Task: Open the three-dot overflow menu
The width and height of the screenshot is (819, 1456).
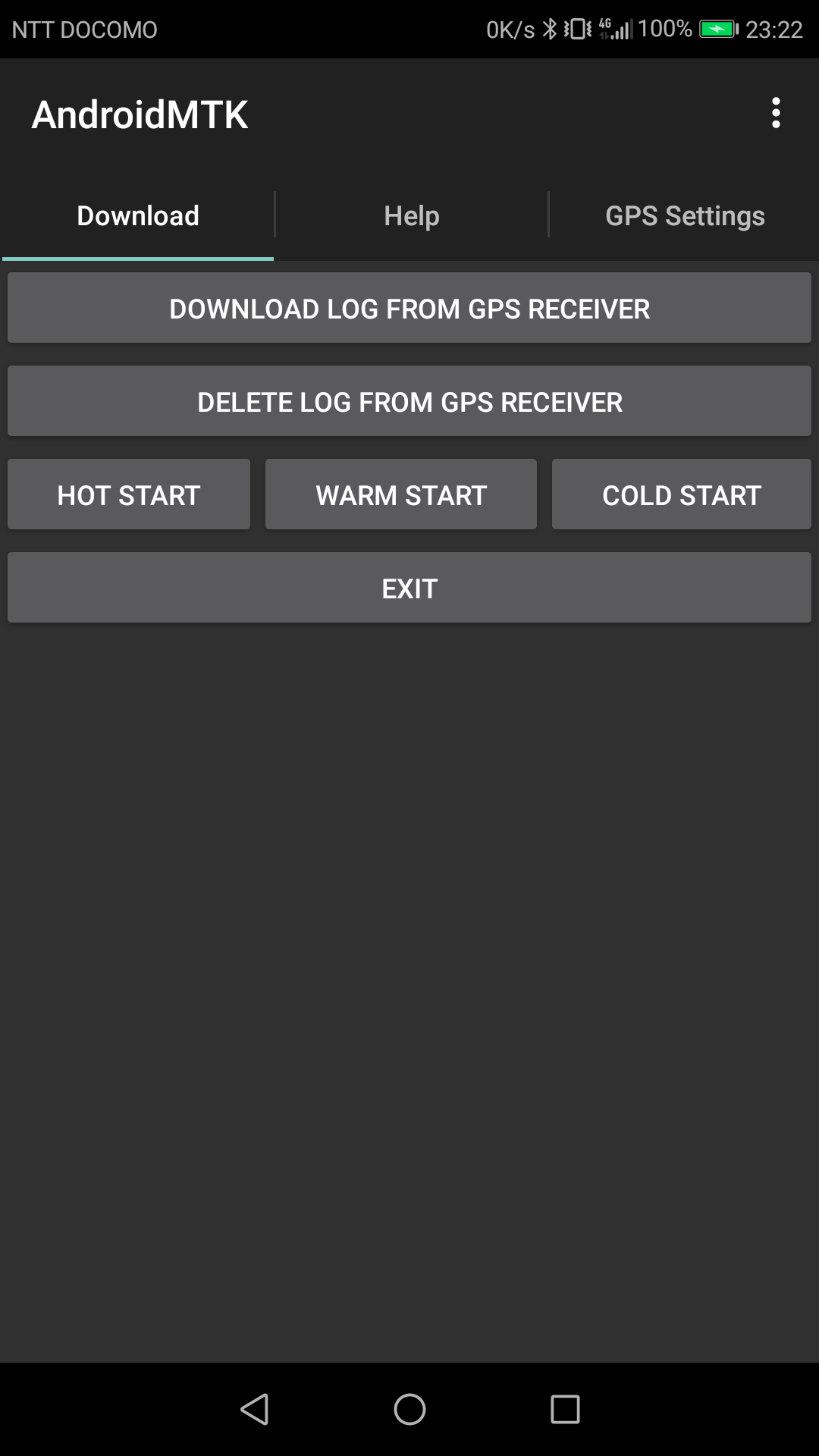Action: click(x=775, y=113)
